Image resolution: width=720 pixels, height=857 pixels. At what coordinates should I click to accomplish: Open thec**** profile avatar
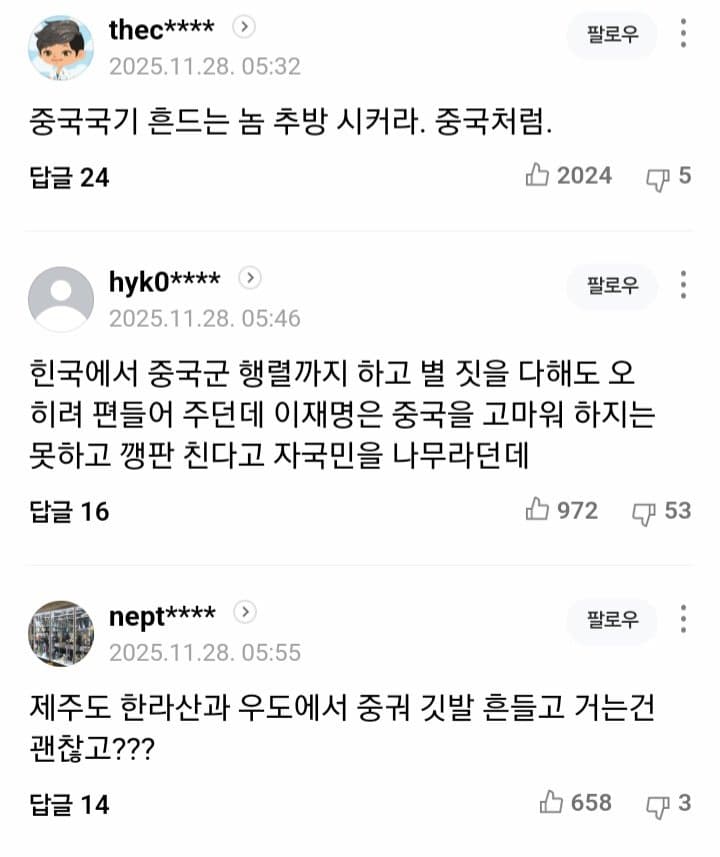pos(61,47)
